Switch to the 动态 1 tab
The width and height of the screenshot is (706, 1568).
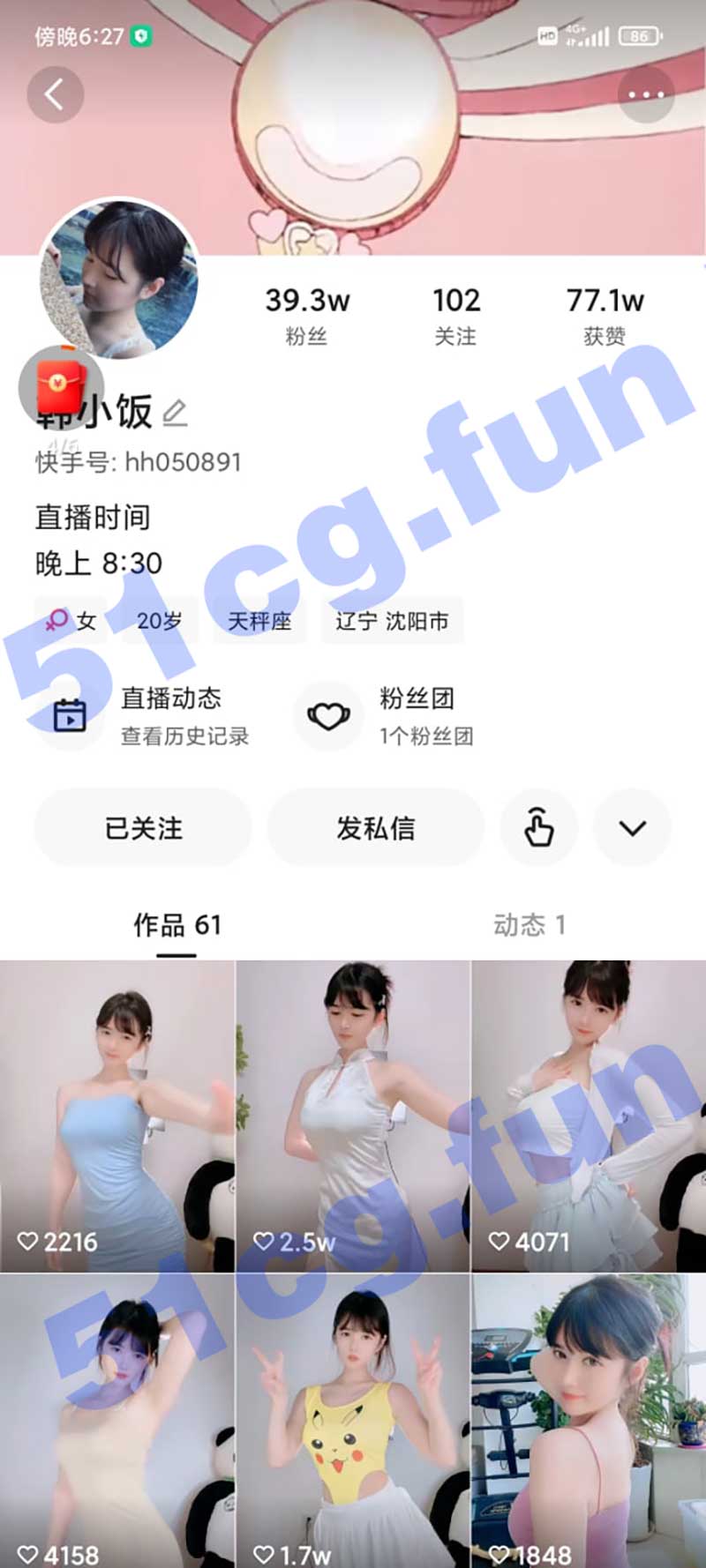coord(528,925)
